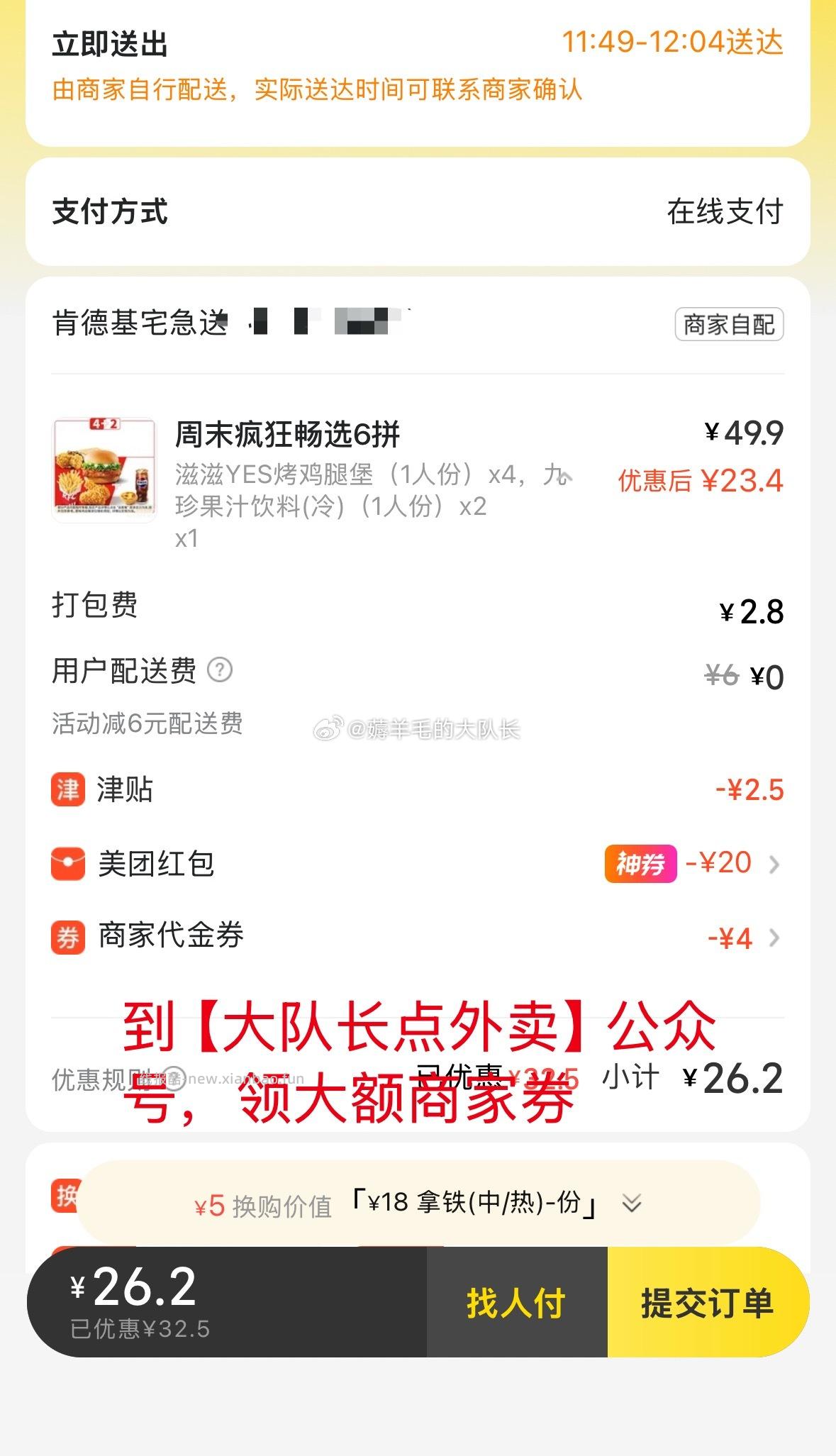Click the 美团红包 red envelope icon

point(67,864)
